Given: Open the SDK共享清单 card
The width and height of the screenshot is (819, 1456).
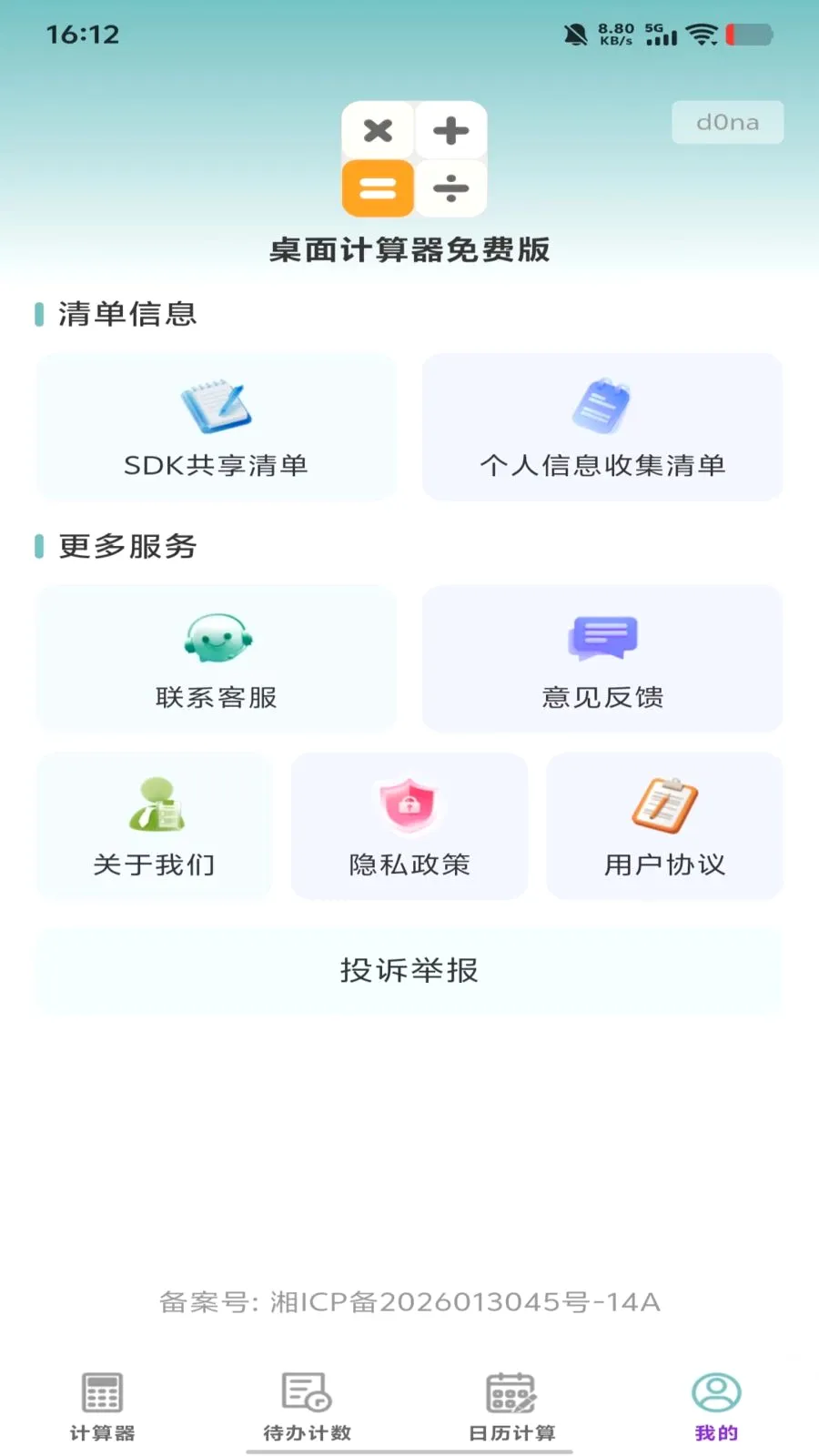Looking at the screenshot, I should click(x=217, y=427).
